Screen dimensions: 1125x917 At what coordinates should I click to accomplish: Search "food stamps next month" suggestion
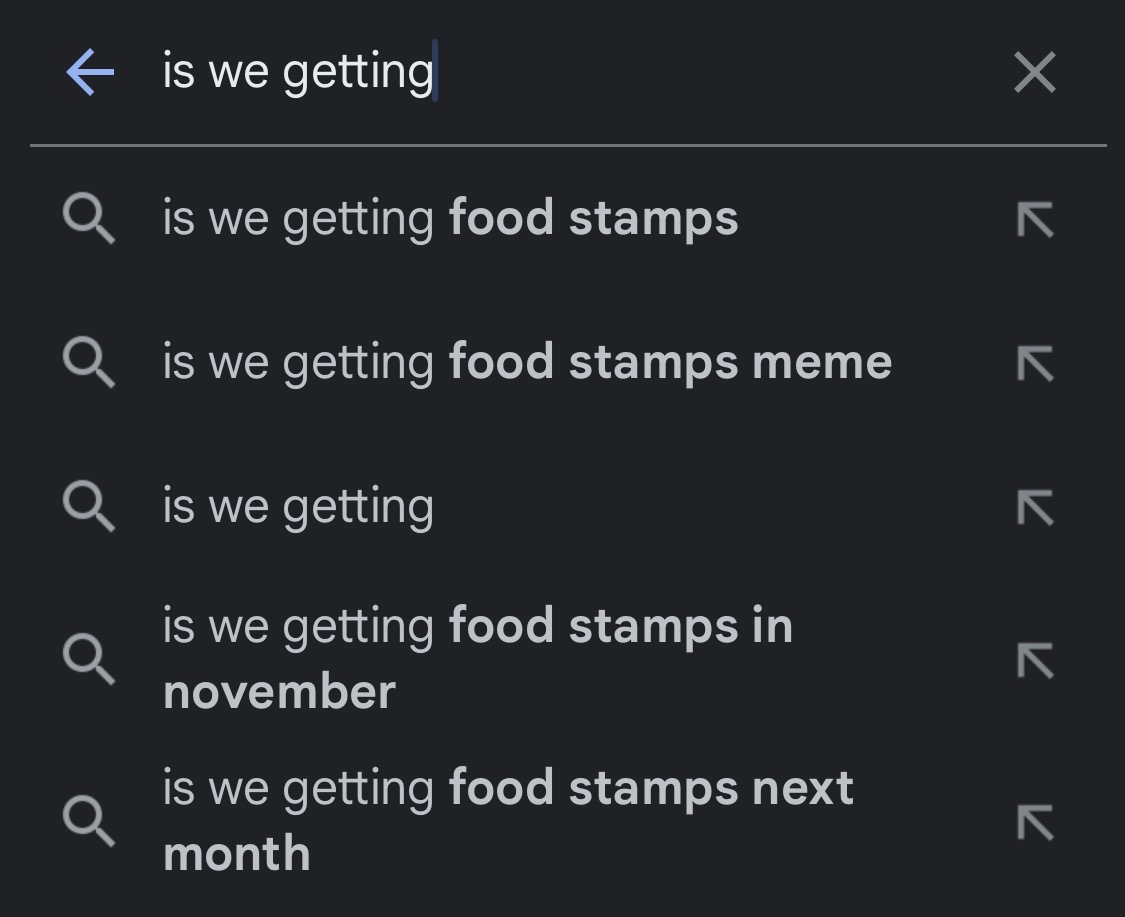(508, 820)
